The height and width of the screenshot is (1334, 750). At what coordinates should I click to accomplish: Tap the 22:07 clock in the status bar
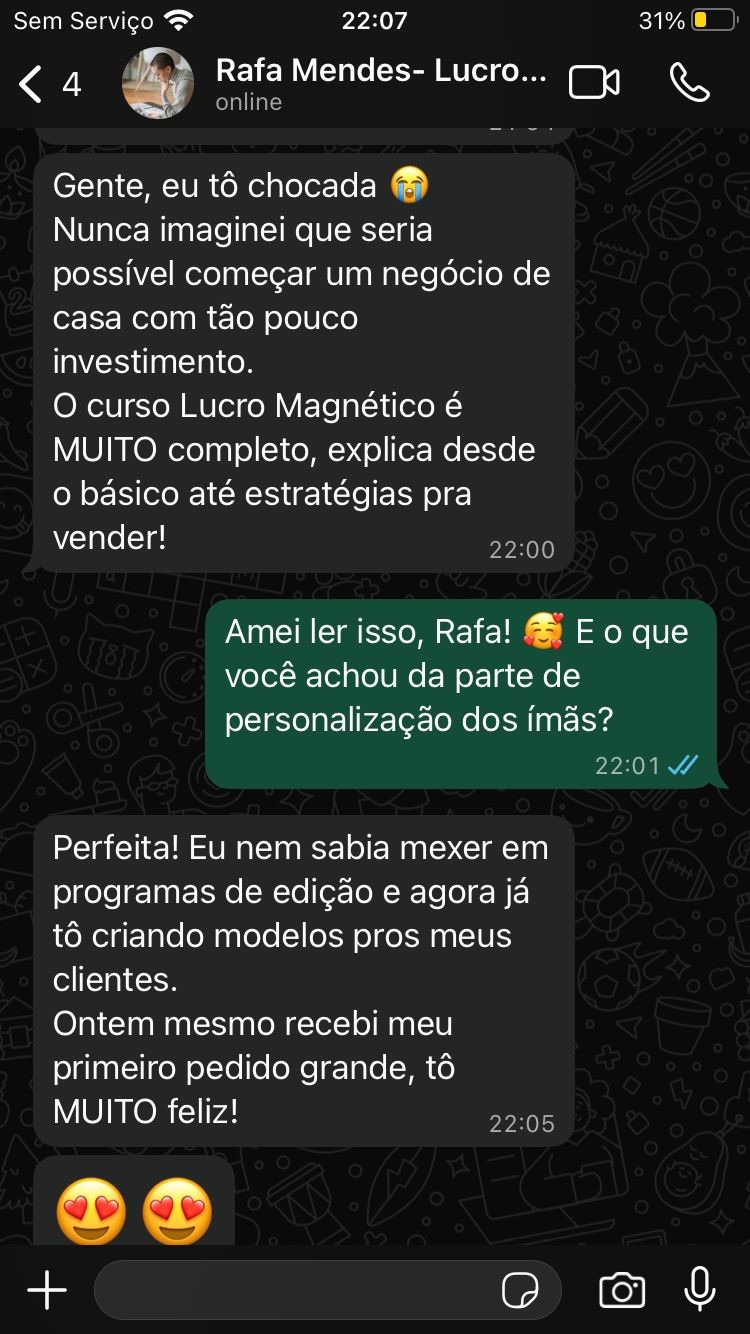(x=374, y=19)
